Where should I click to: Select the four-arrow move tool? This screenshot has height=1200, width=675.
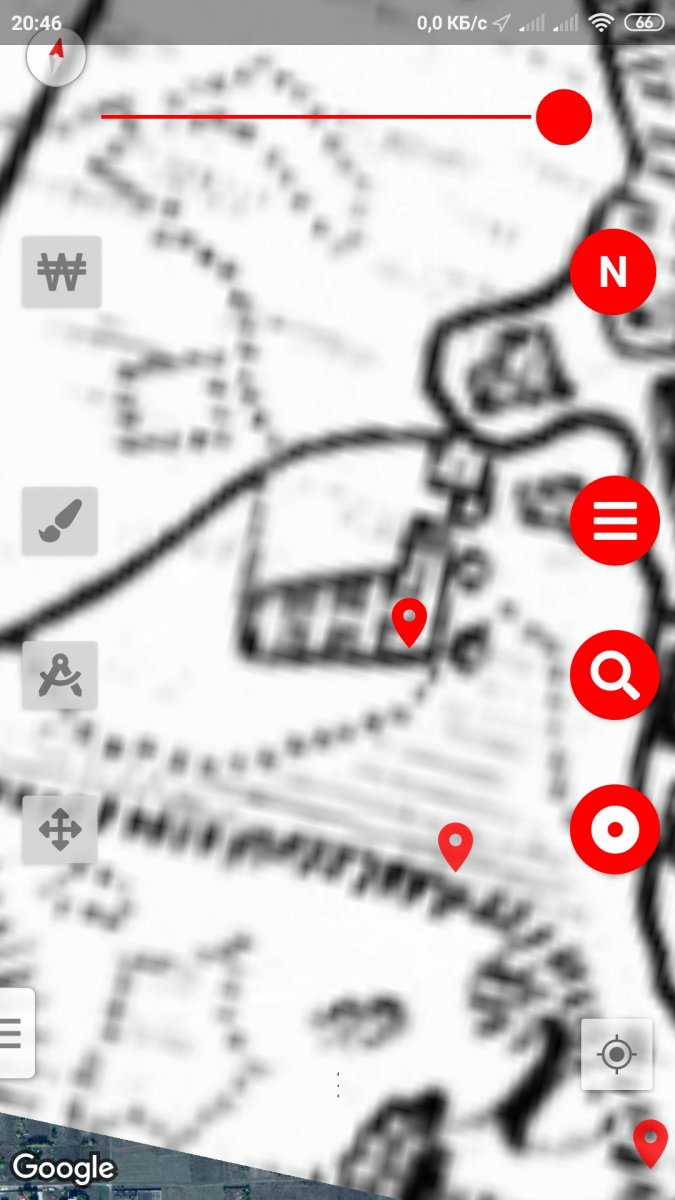[60, 829]
